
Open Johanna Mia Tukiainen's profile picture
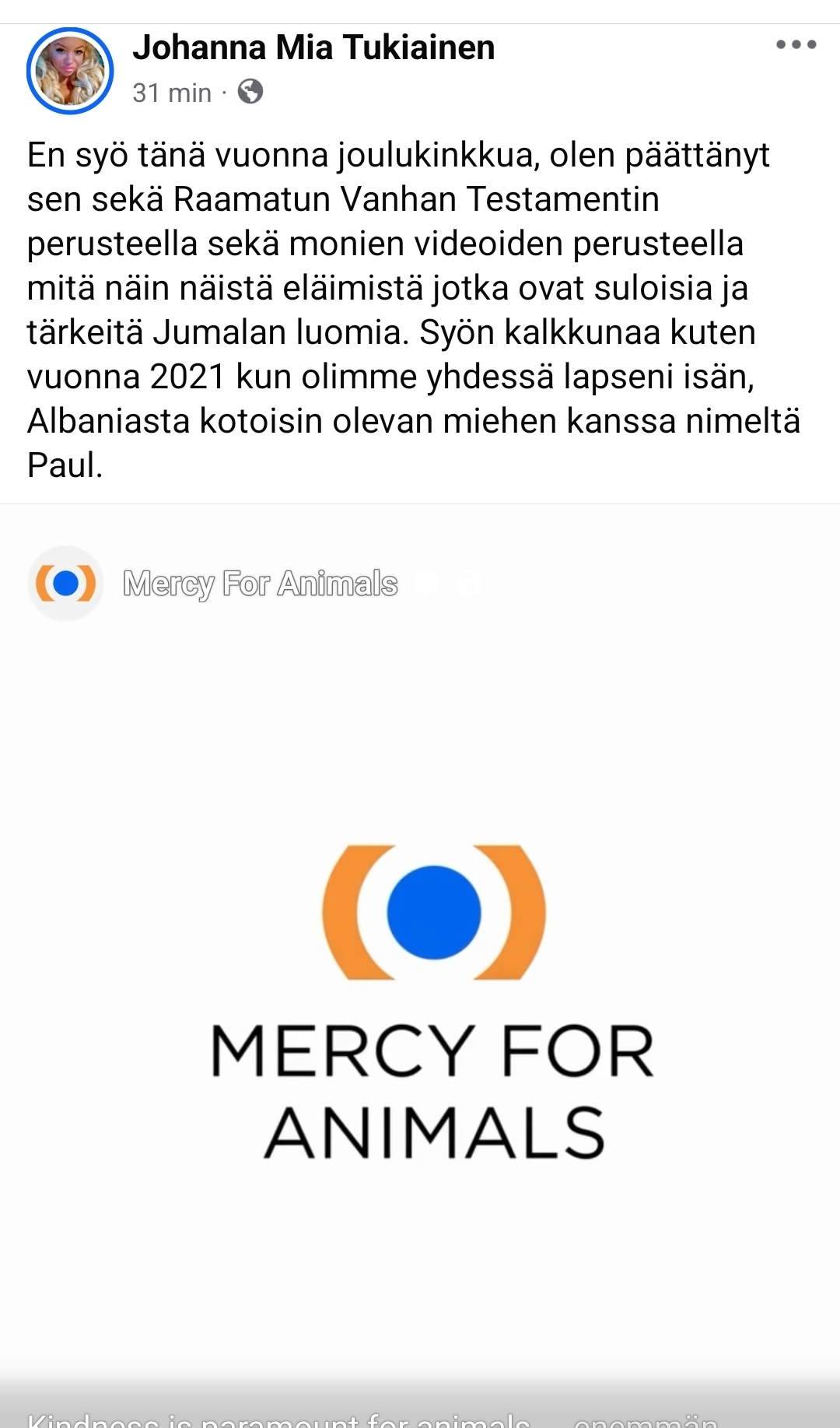click(x=70, y=71)
